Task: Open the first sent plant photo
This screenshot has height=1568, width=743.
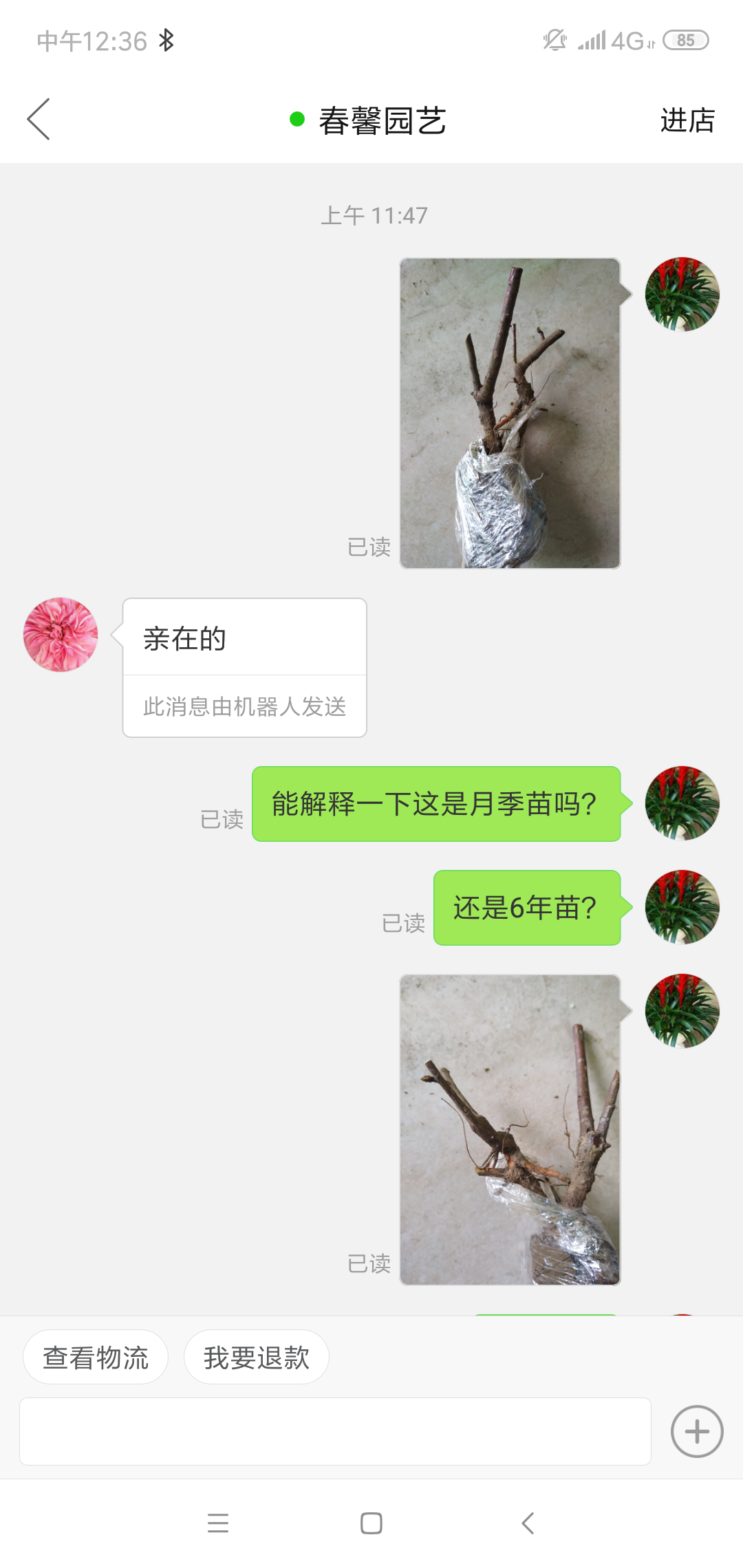Action: pos(510,413)
